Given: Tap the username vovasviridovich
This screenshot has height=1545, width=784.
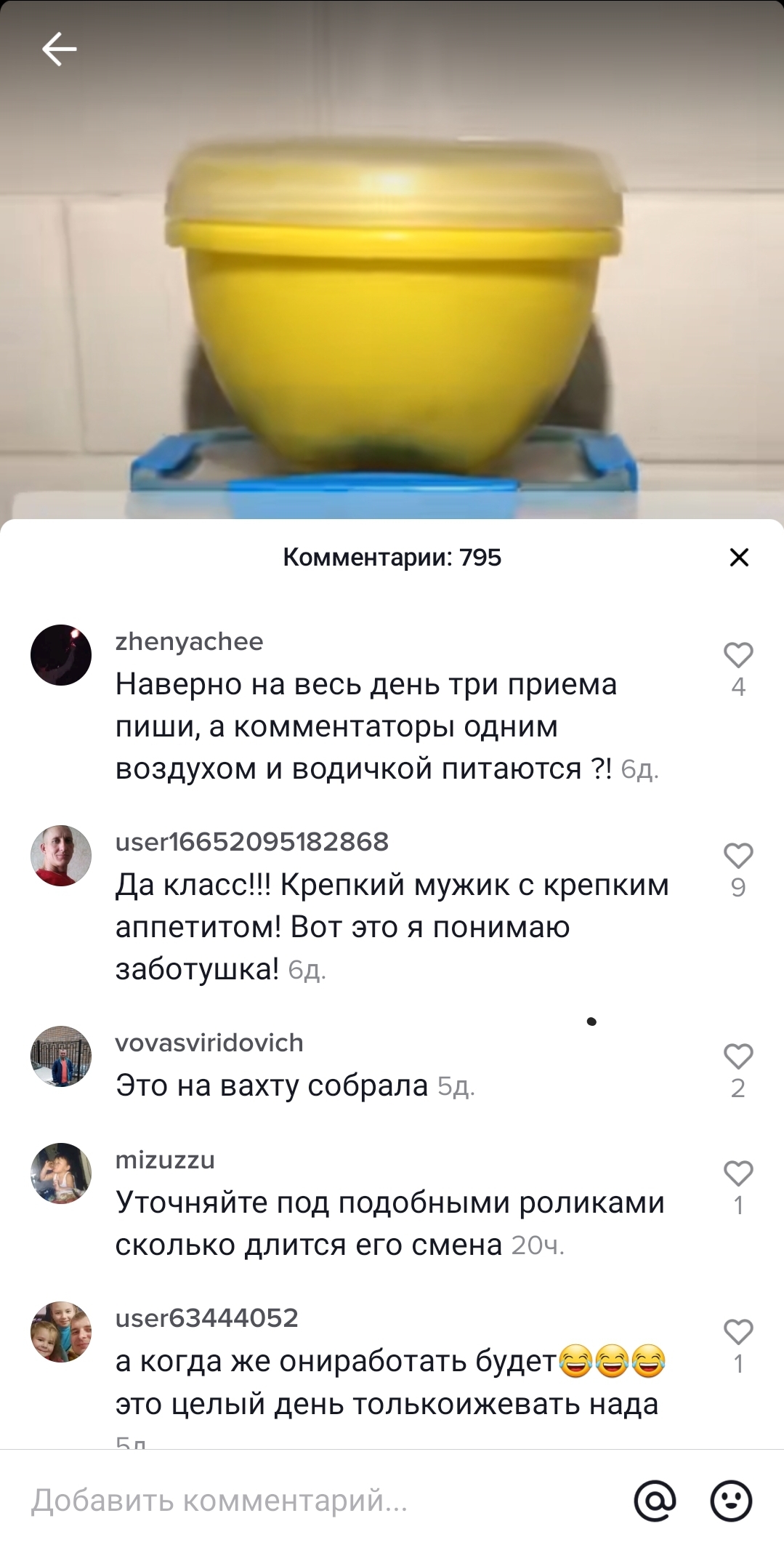Looking at the screenshot, I should click(x=209, y=1043).
